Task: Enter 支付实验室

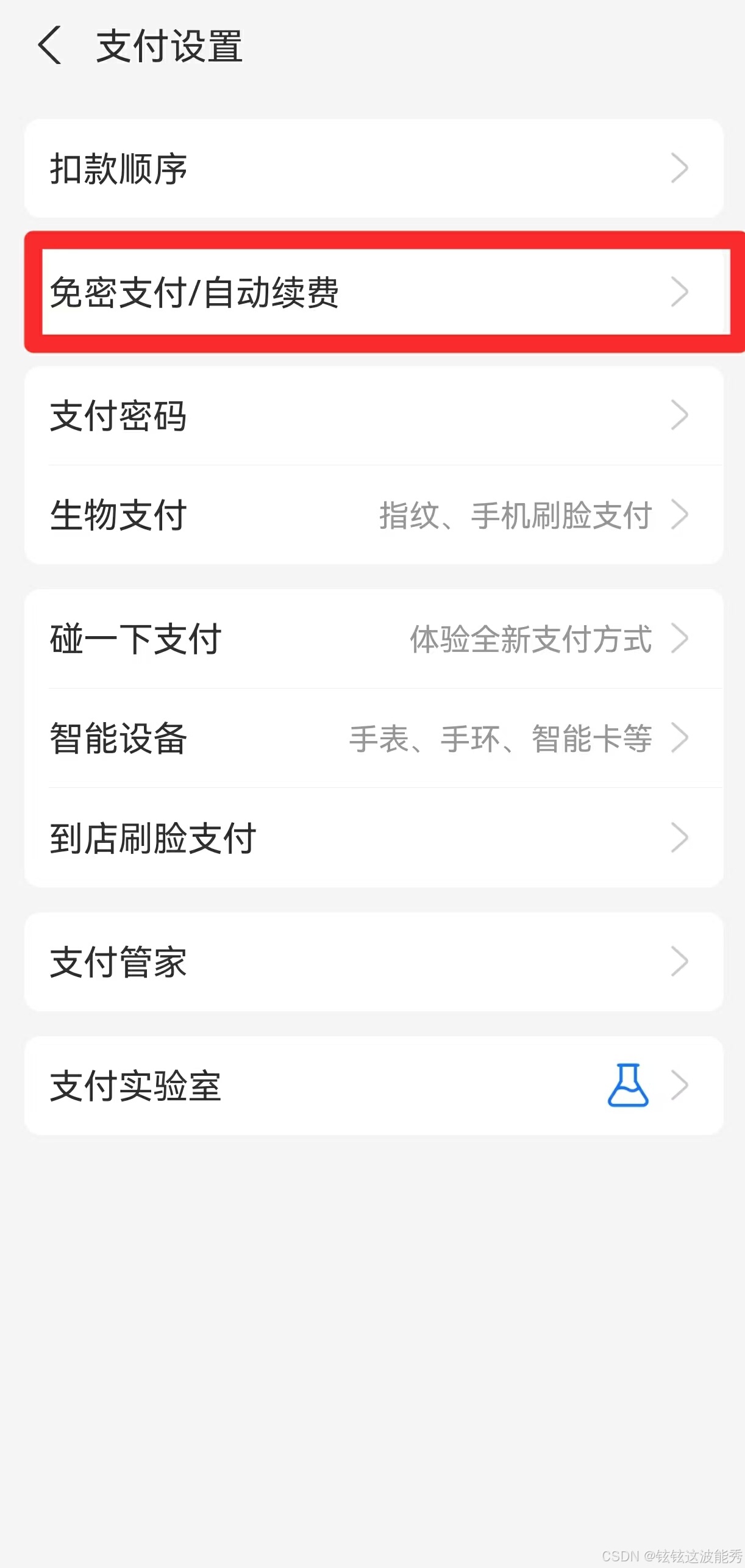Action: pos(373,1086)
